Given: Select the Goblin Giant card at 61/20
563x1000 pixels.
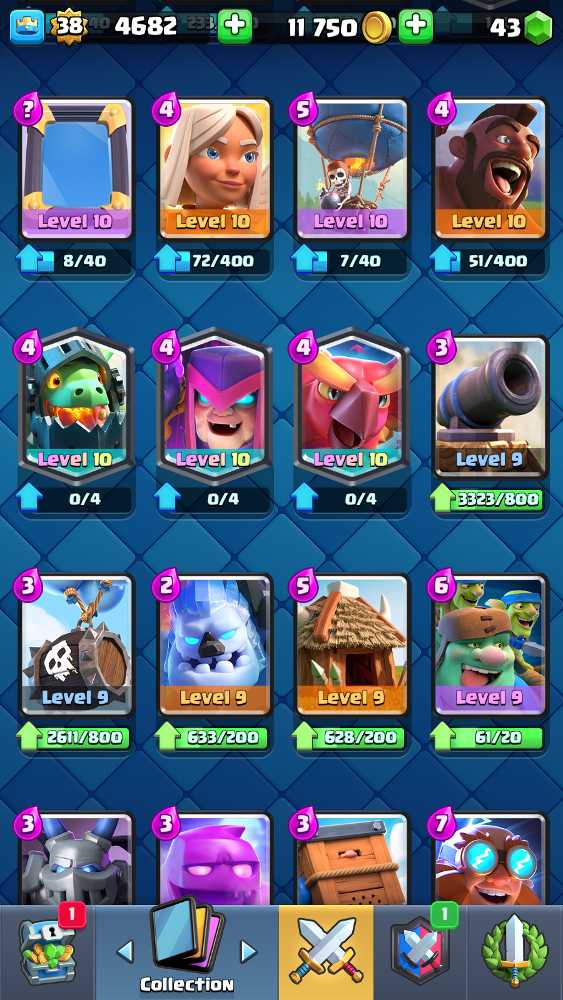Looking at the screenshot, I should pos(490,645).
